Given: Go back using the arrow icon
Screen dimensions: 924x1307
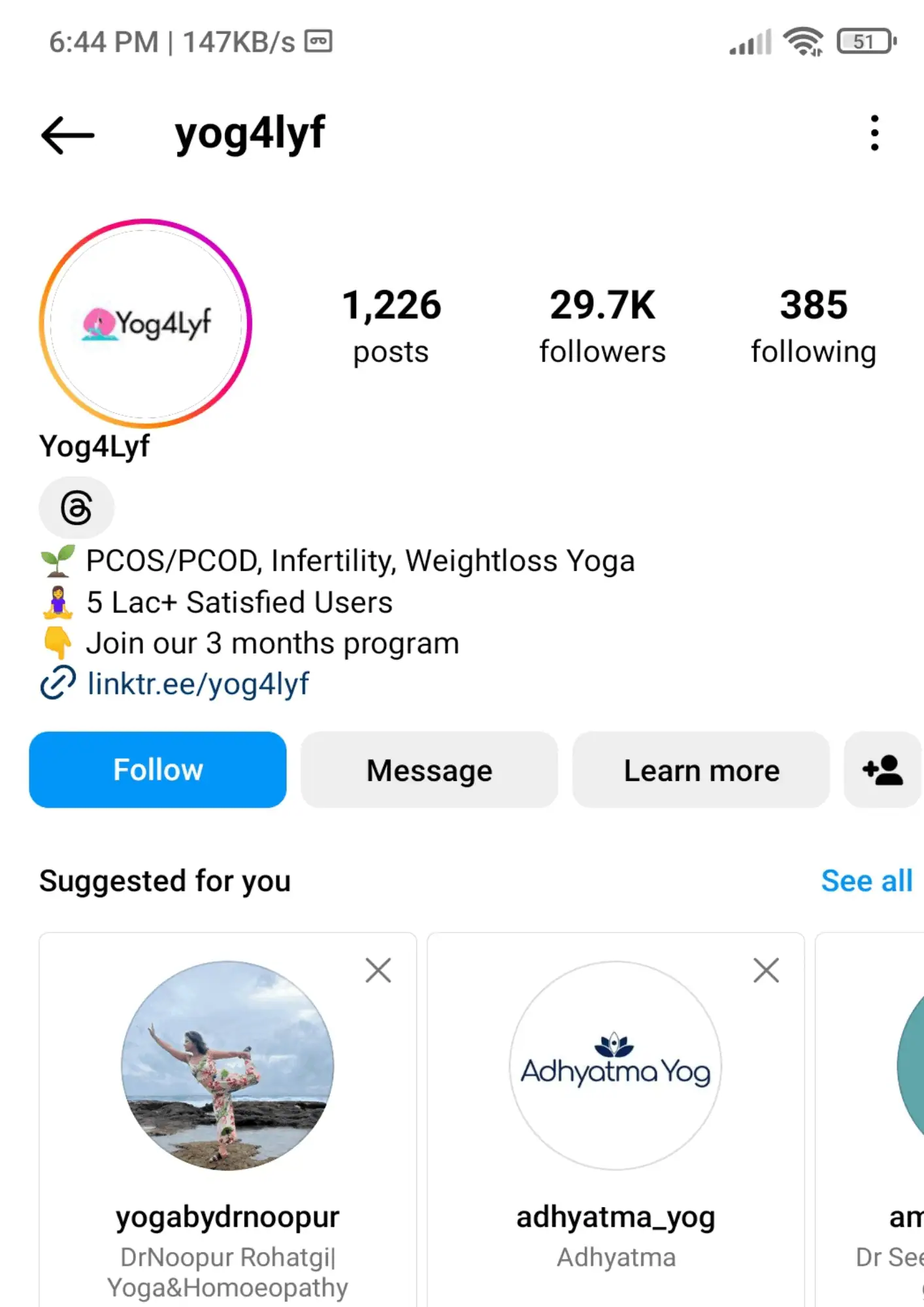Looking at the screenshot, I should click(67, 135).
